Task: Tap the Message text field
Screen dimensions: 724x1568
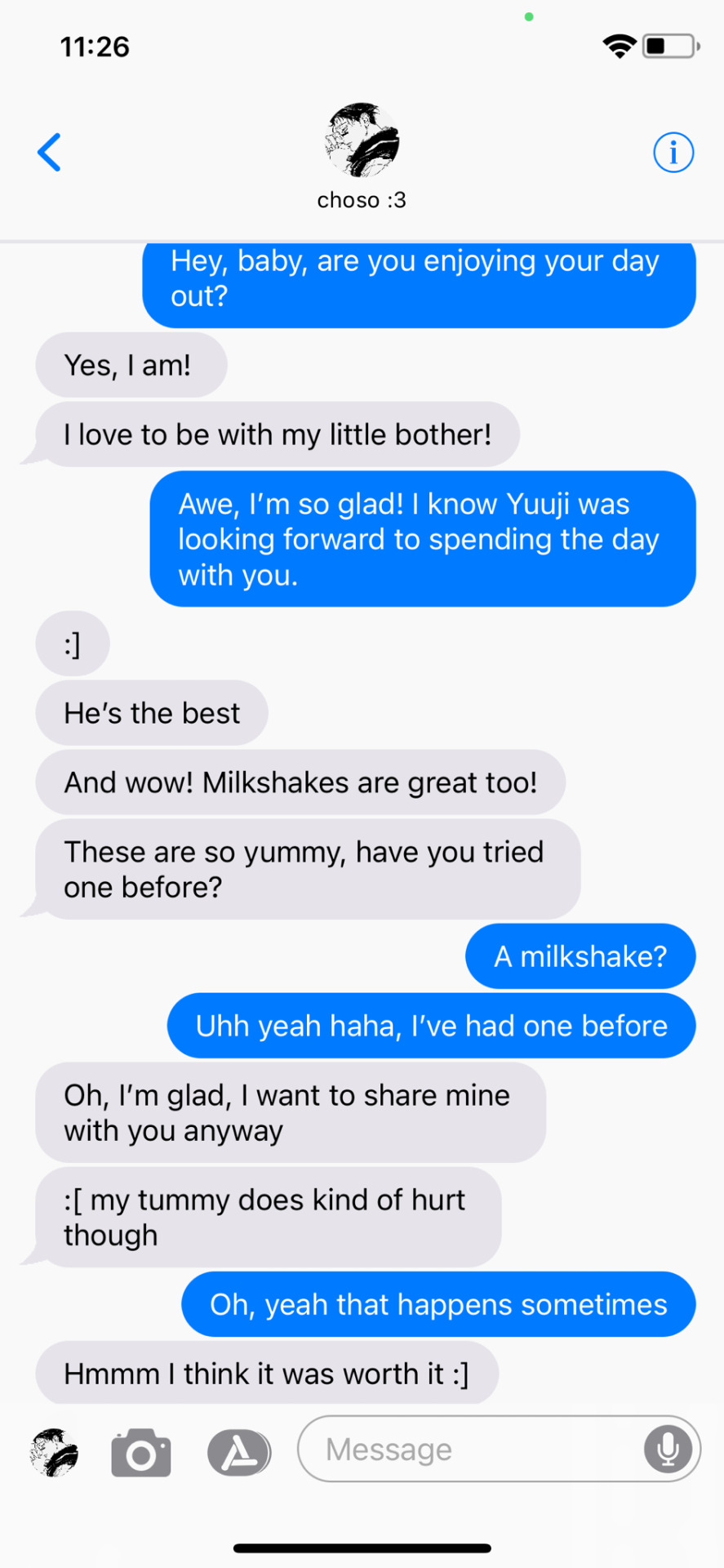Action: 469,1450
